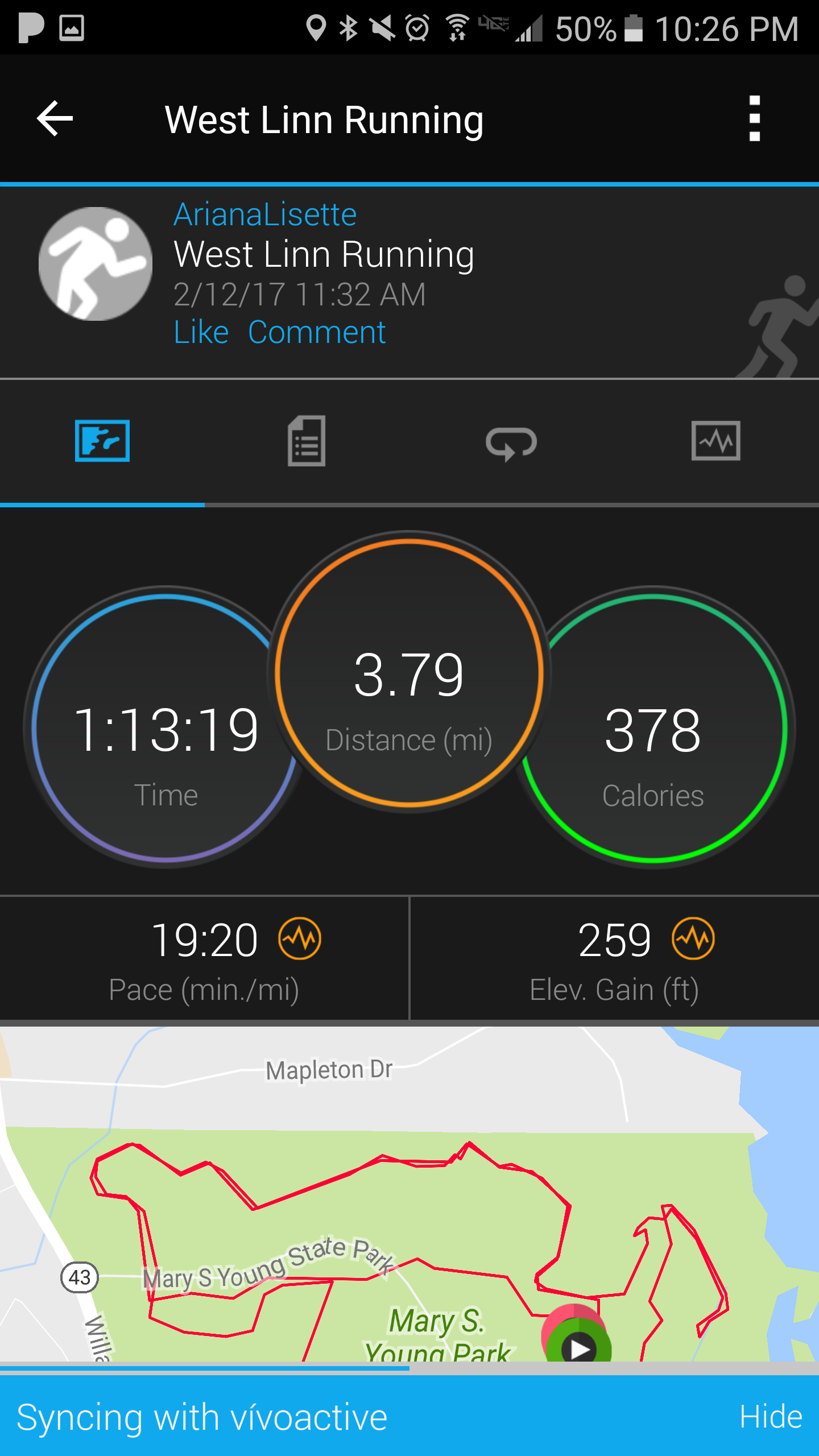The image size is (819, 1456).
Task: Comment on this running activity
Action: [317, 332]
